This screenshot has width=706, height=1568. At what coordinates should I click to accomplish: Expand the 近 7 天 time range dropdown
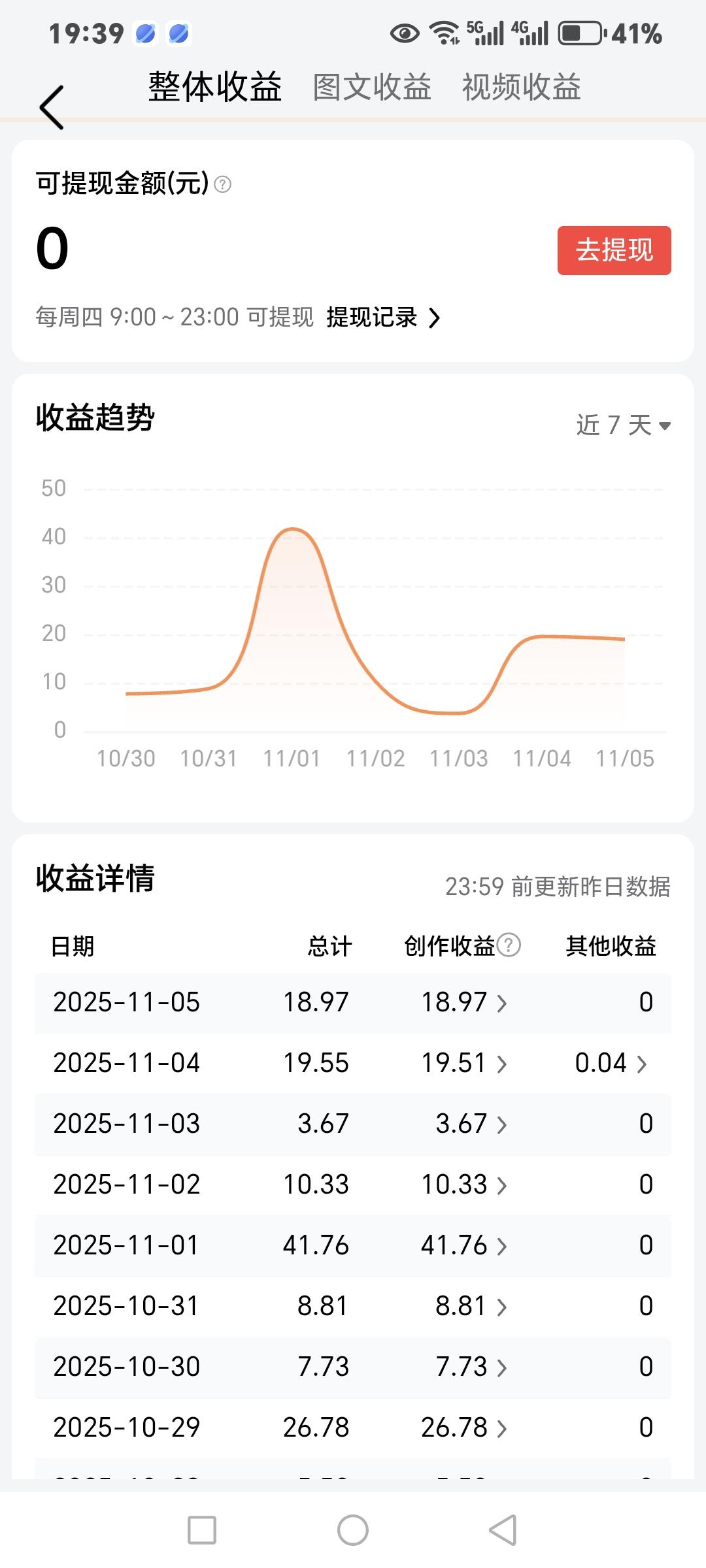click(624, 425)
